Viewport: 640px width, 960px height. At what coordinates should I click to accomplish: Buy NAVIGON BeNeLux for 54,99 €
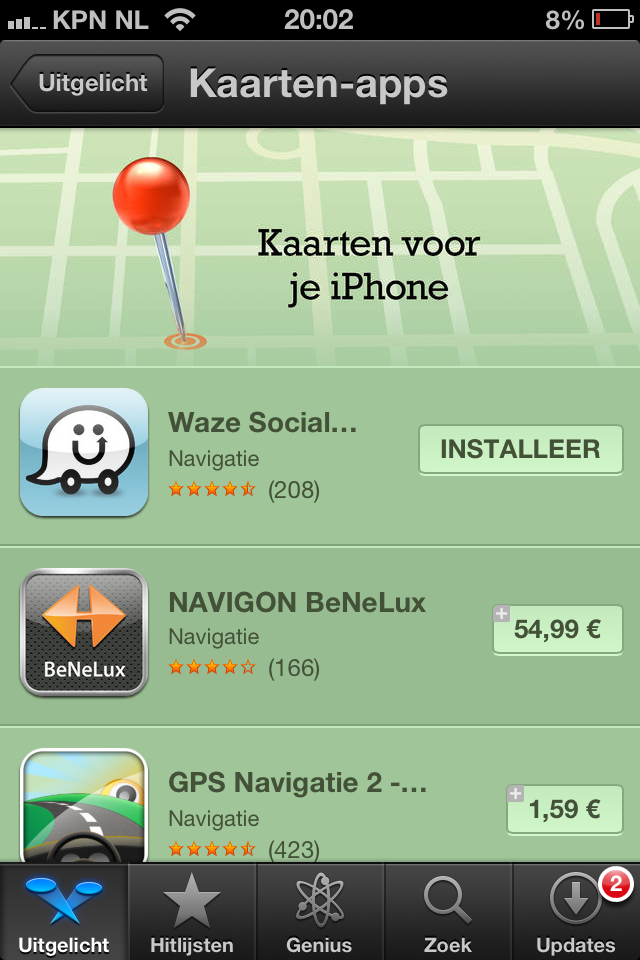point(557,630)
